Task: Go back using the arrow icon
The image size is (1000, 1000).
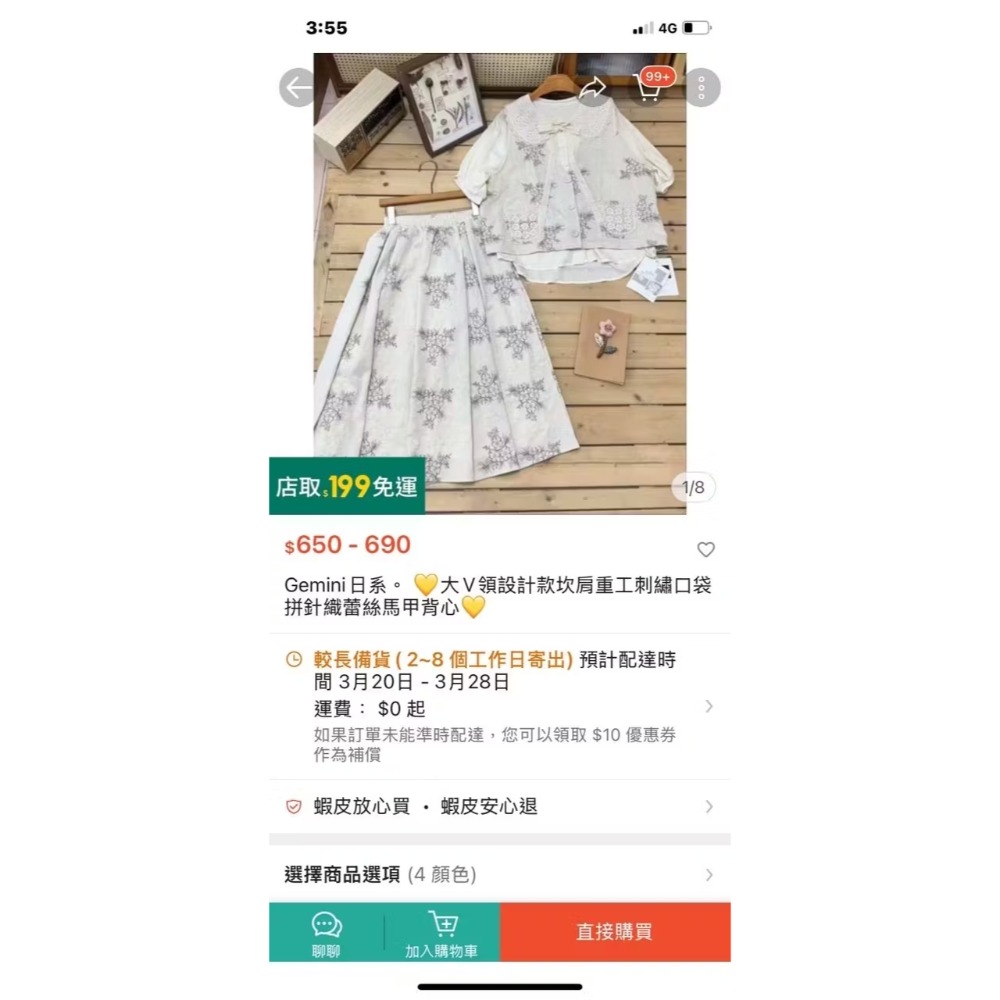Action: pyautogui.click(x=299, y=88)
